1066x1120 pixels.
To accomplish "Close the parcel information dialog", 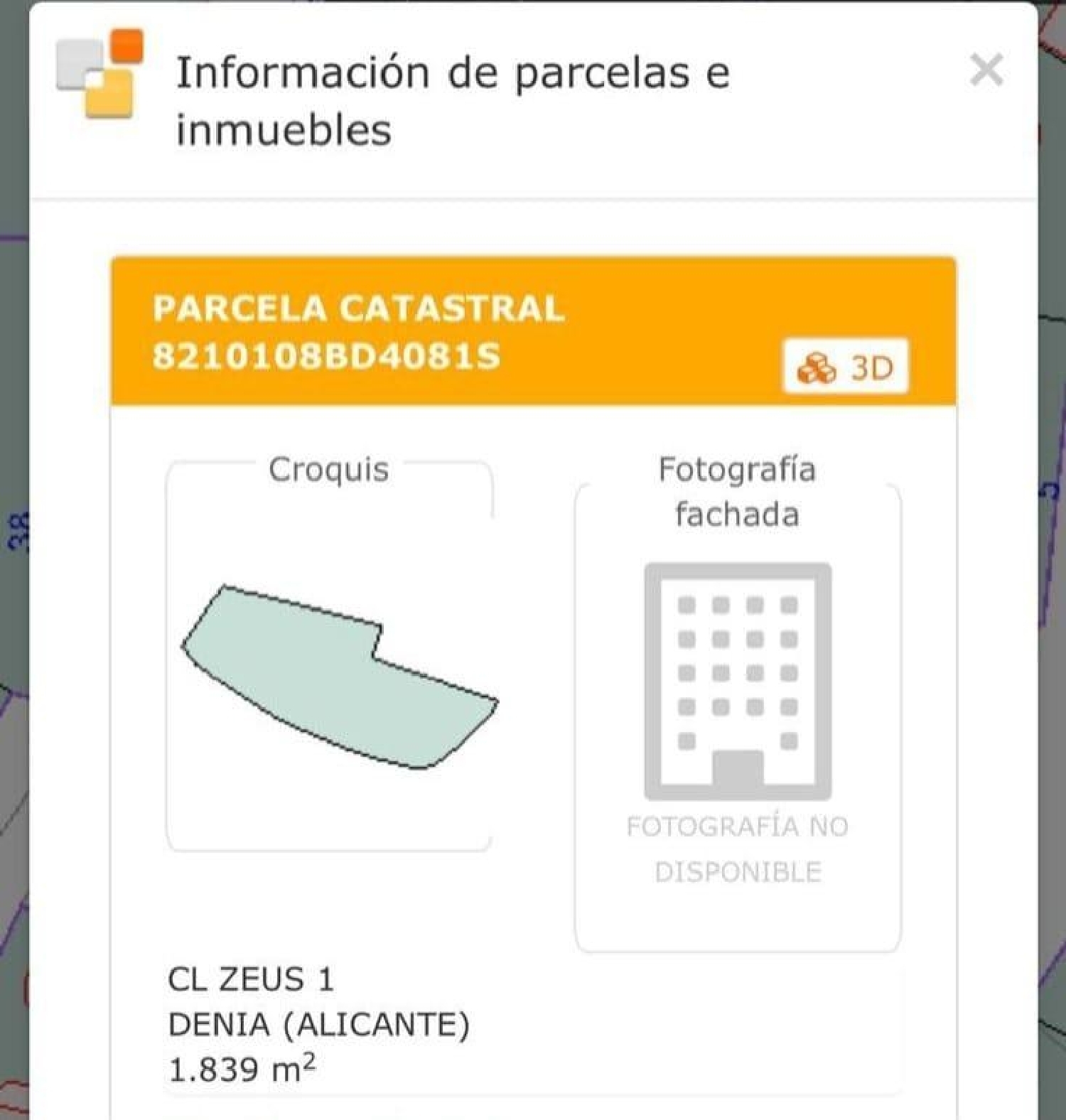I will [986, 70].
